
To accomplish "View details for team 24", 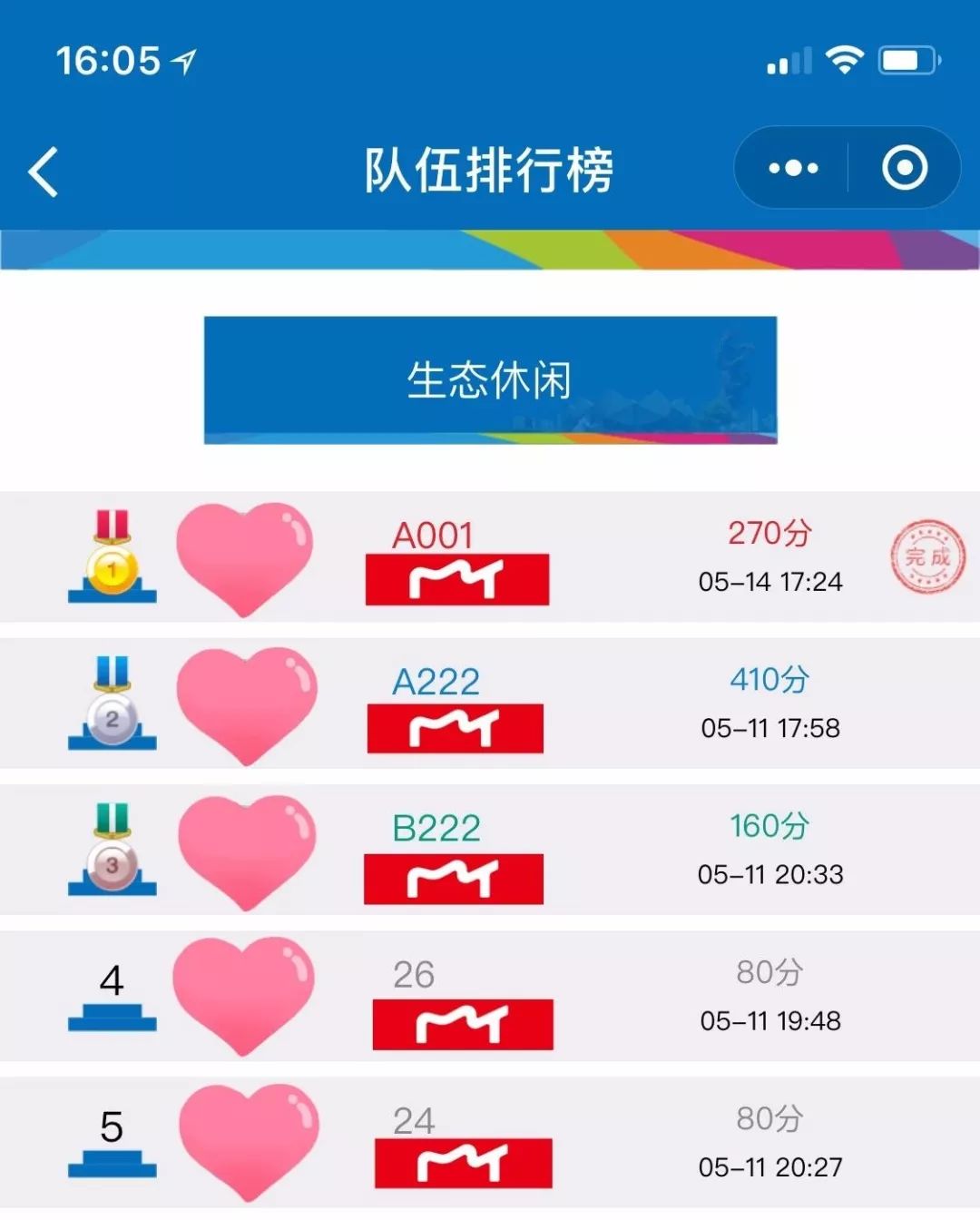I will pyautogui.click(x=490, y=1143).
